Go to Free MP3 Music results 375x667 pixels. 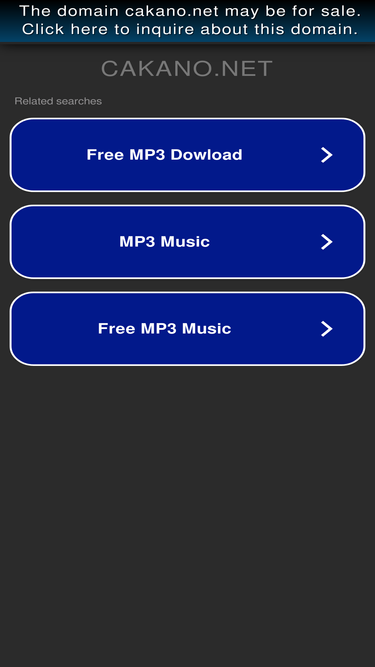click(188, 328)
